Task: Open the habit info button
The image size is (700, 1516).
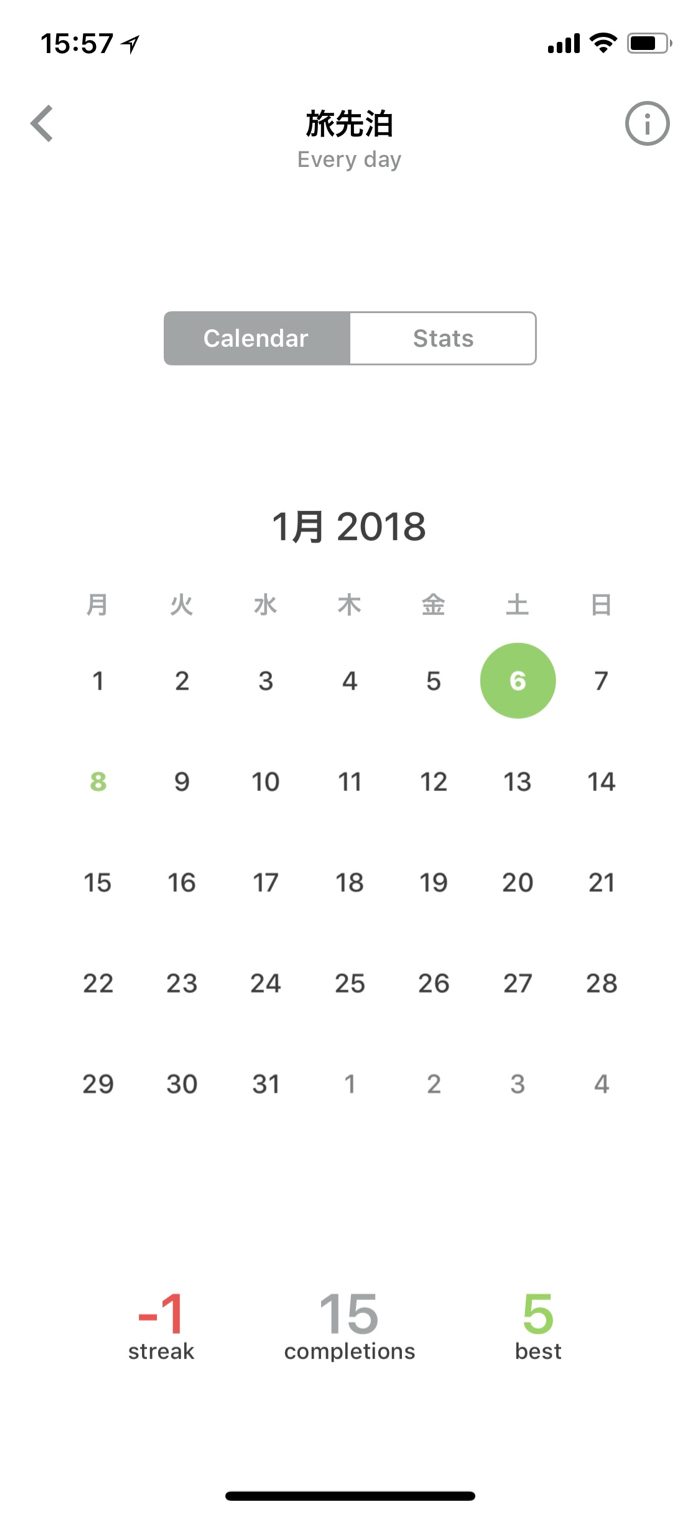Action: [647, 125]
